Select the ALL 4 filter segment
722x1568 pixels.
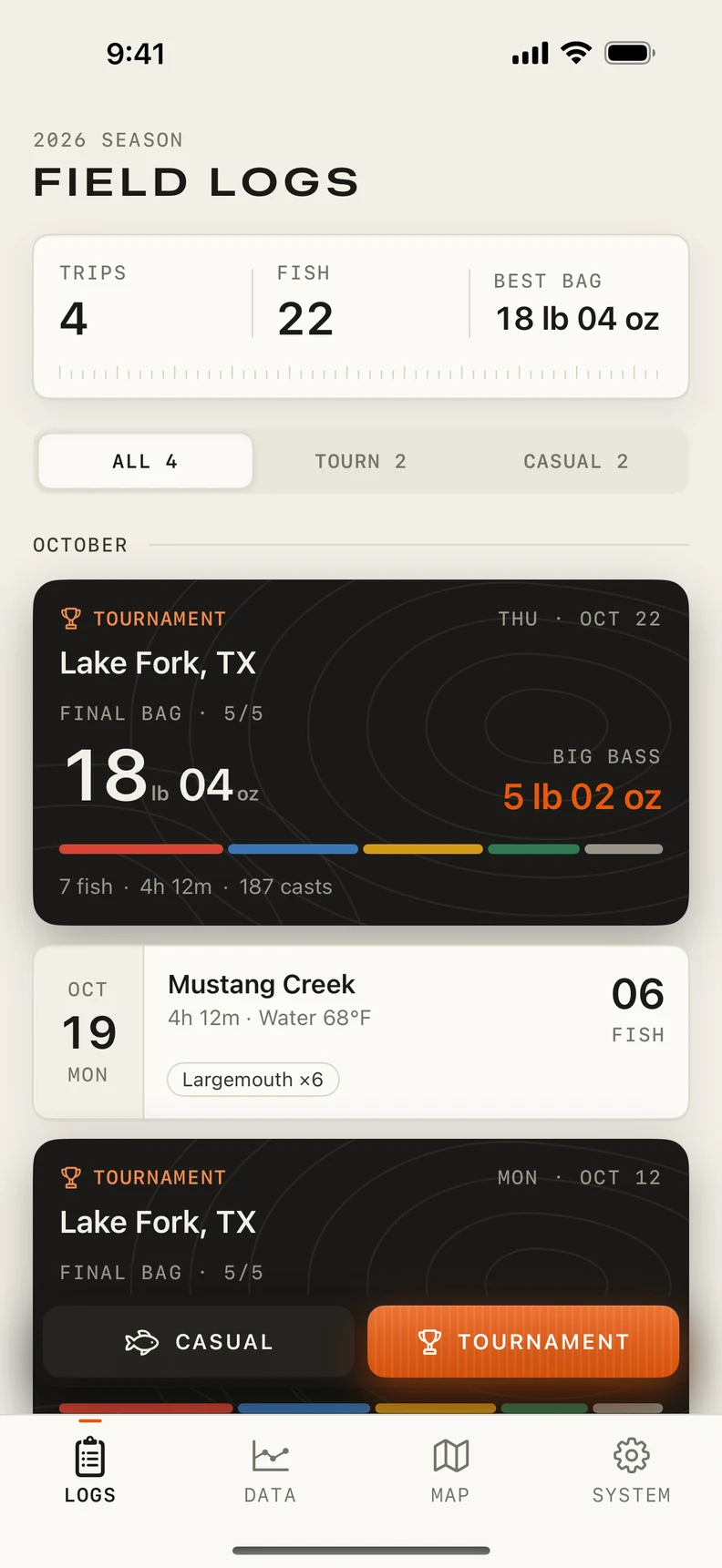coord(145,461)
